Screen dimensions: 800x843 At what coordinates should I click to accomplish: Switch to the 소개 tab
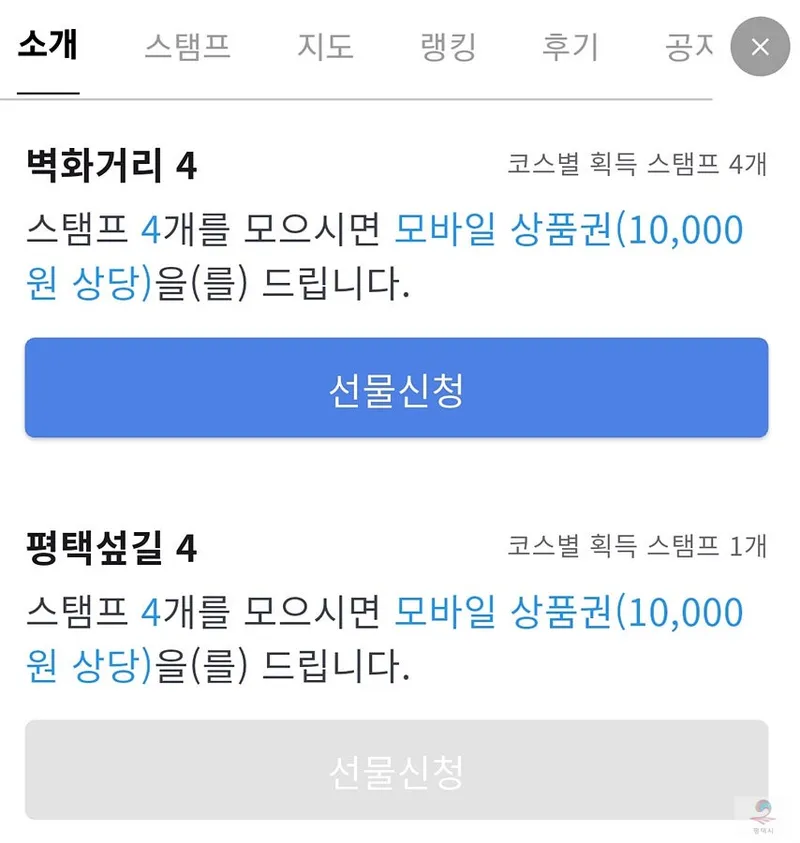pos(48,47)
